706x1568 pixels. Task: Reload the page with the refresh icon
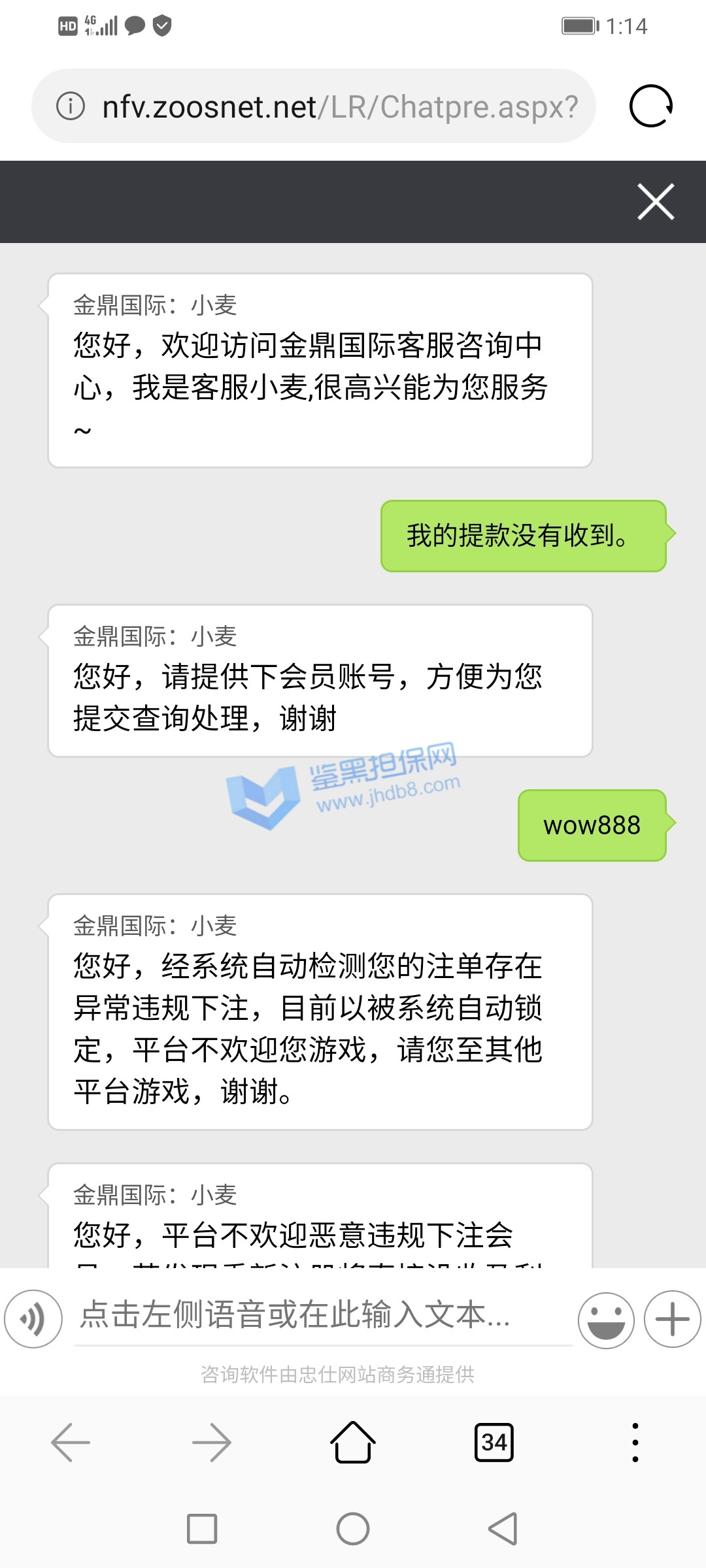(x=650, y=106)
